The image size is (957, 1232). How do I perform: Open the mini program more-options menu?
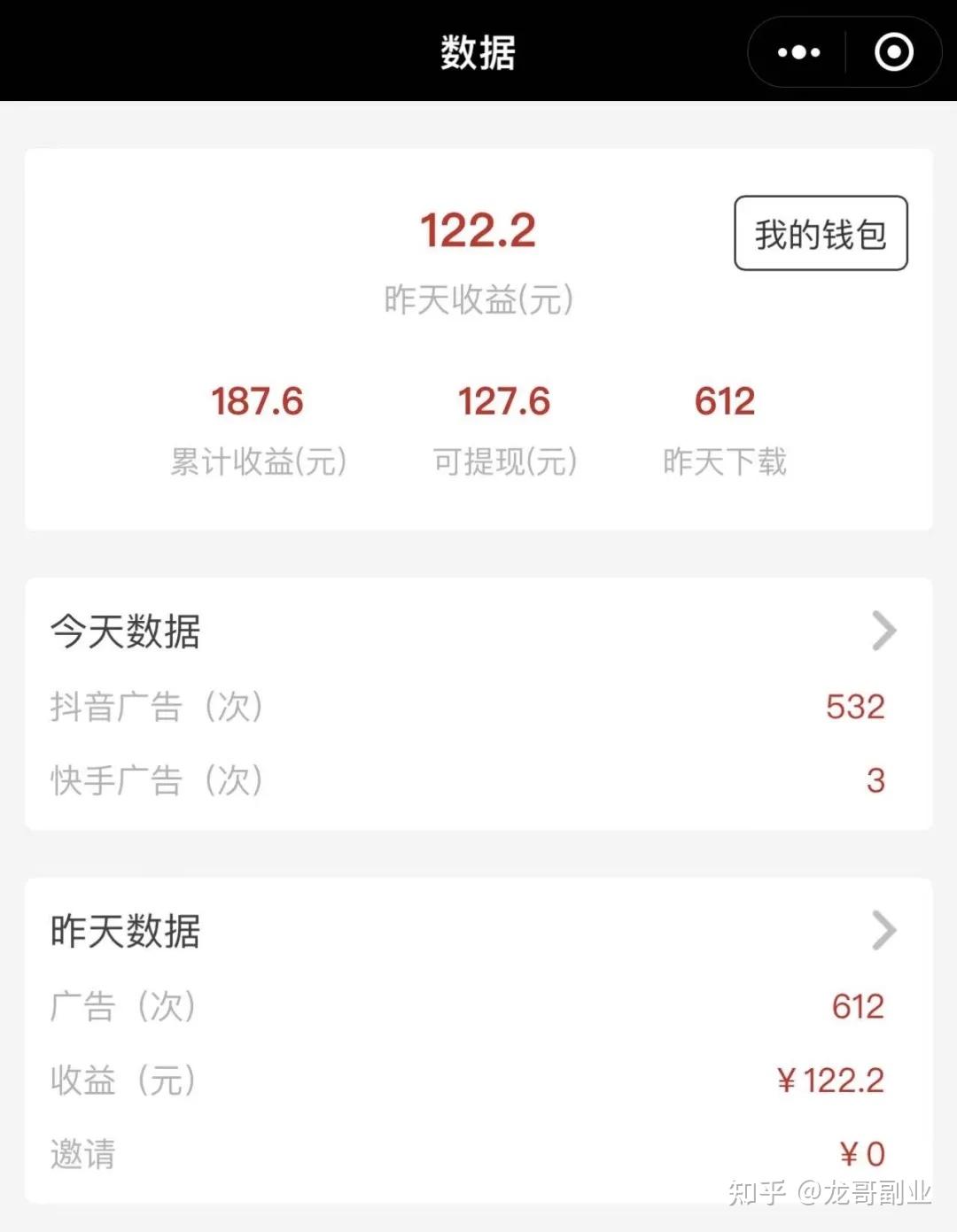(x=798, y=52)
